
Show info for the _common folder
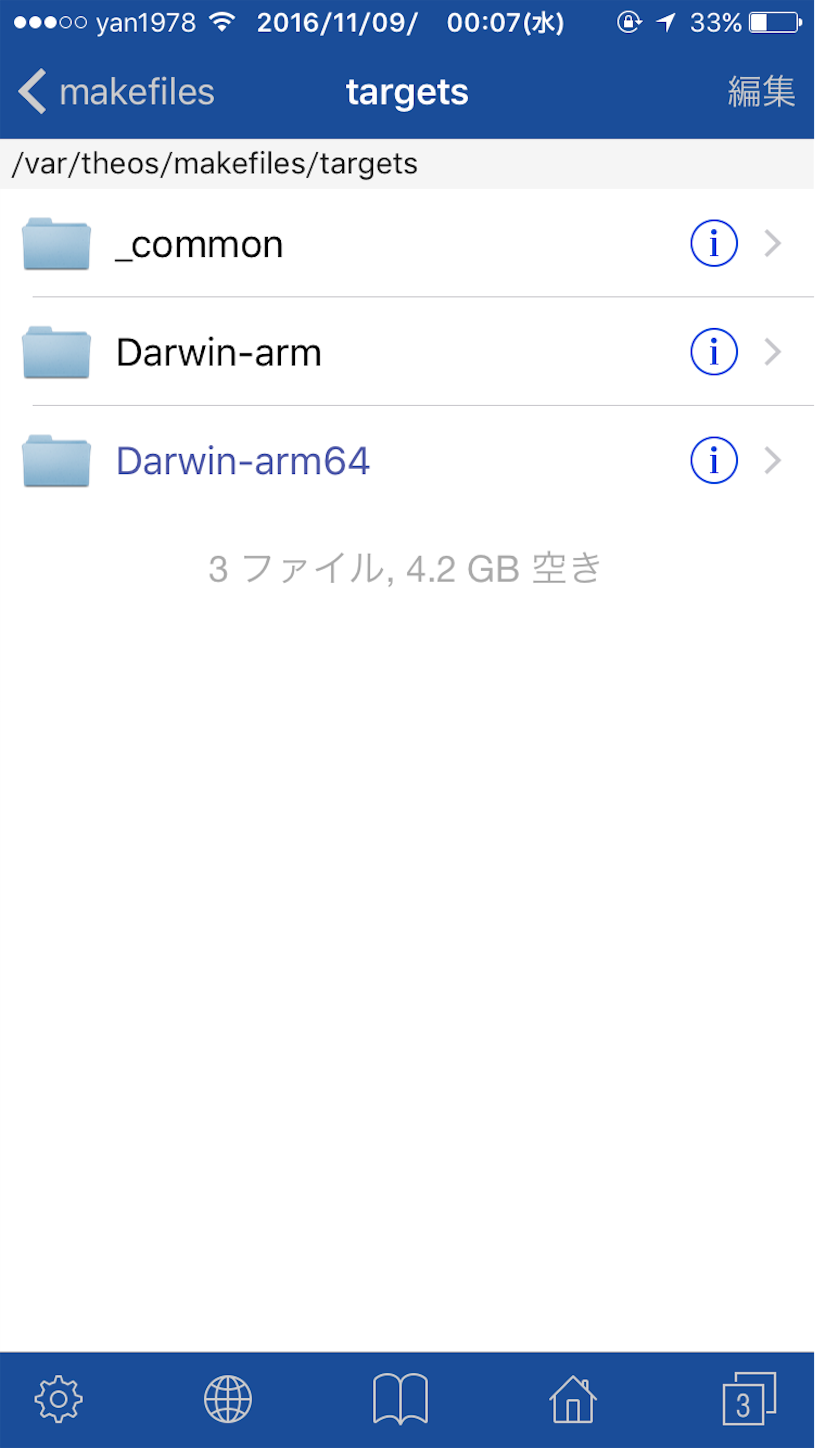(x=714, y=243)
